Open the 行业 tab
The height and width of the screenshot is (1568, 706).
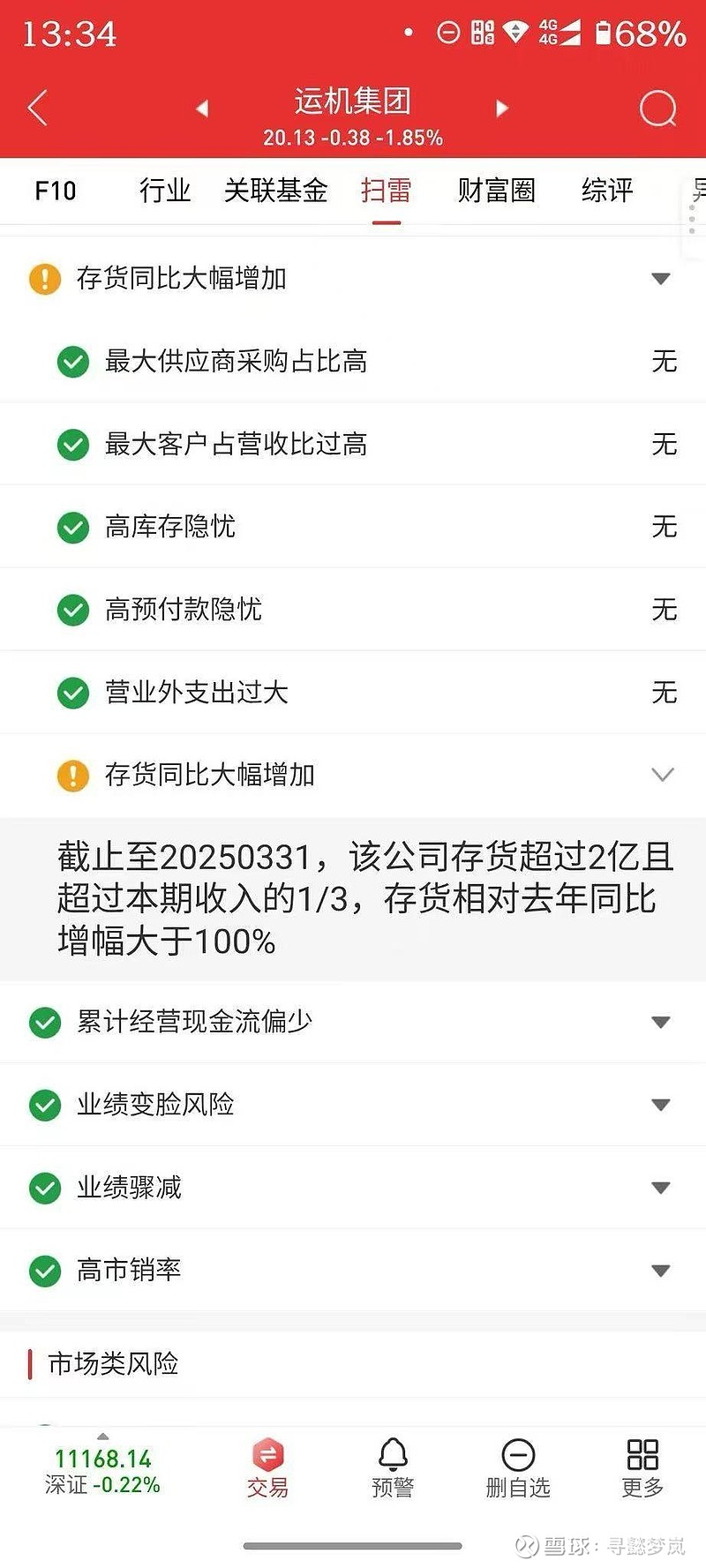(x=165, y=191)
